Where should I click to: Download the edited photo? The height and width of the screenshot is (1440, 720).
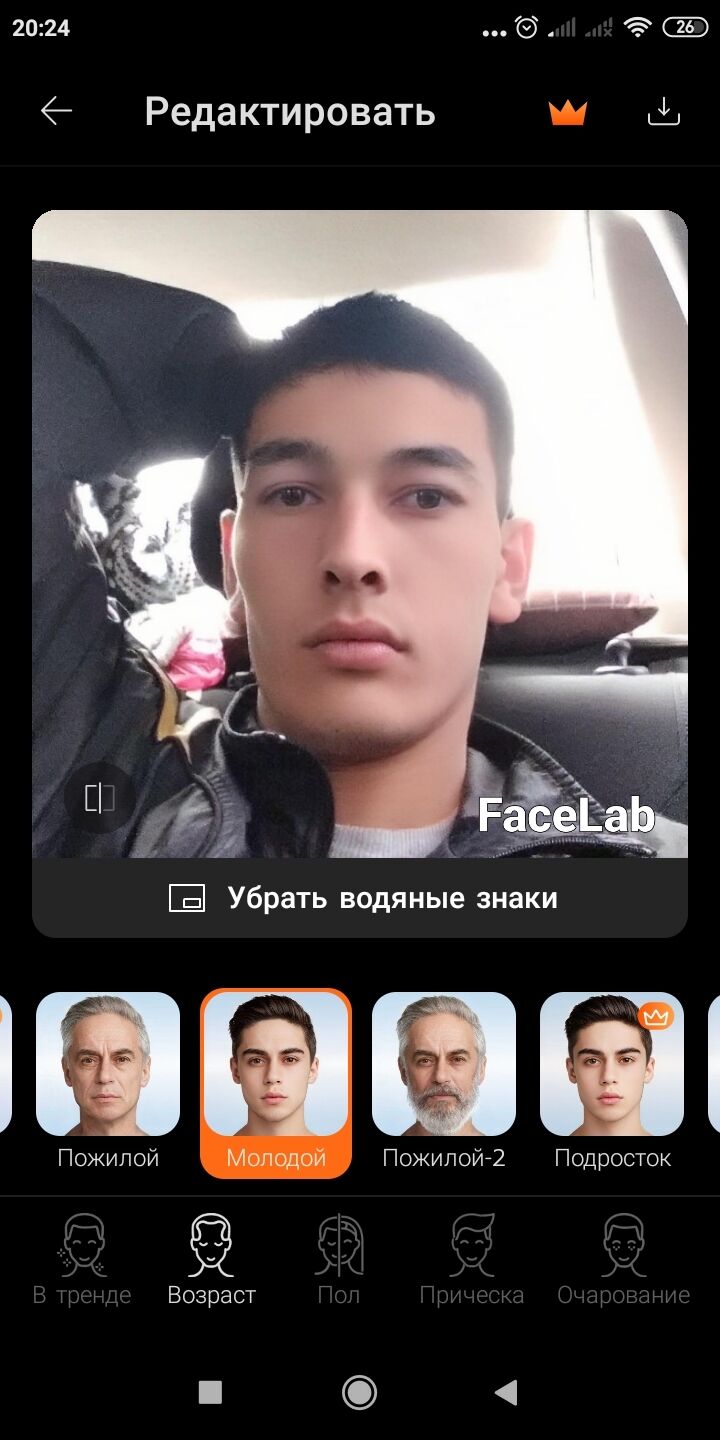(x=663, y=112)
